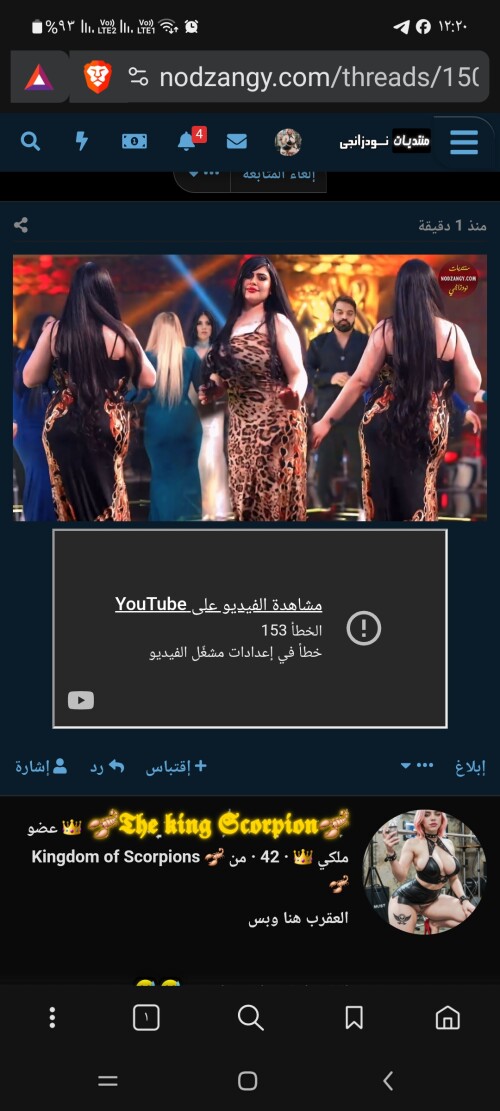Viewport: 500px width, 1111px height.
Task: Open the notifications bell with 4 alerts
Action: [186, 141]
